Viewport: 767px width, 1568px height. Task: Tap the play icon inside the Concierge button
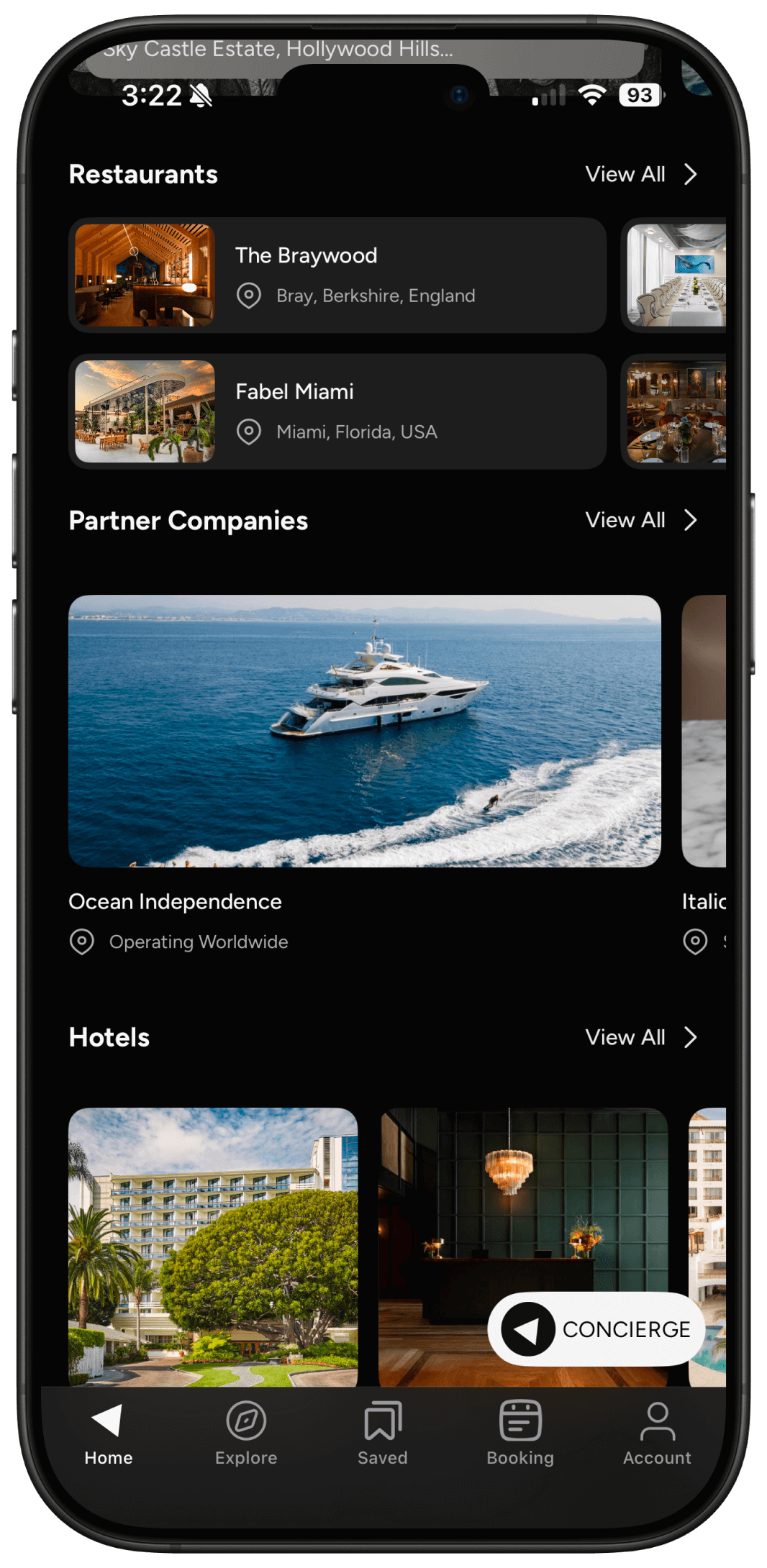click(x=527, y=1329)
